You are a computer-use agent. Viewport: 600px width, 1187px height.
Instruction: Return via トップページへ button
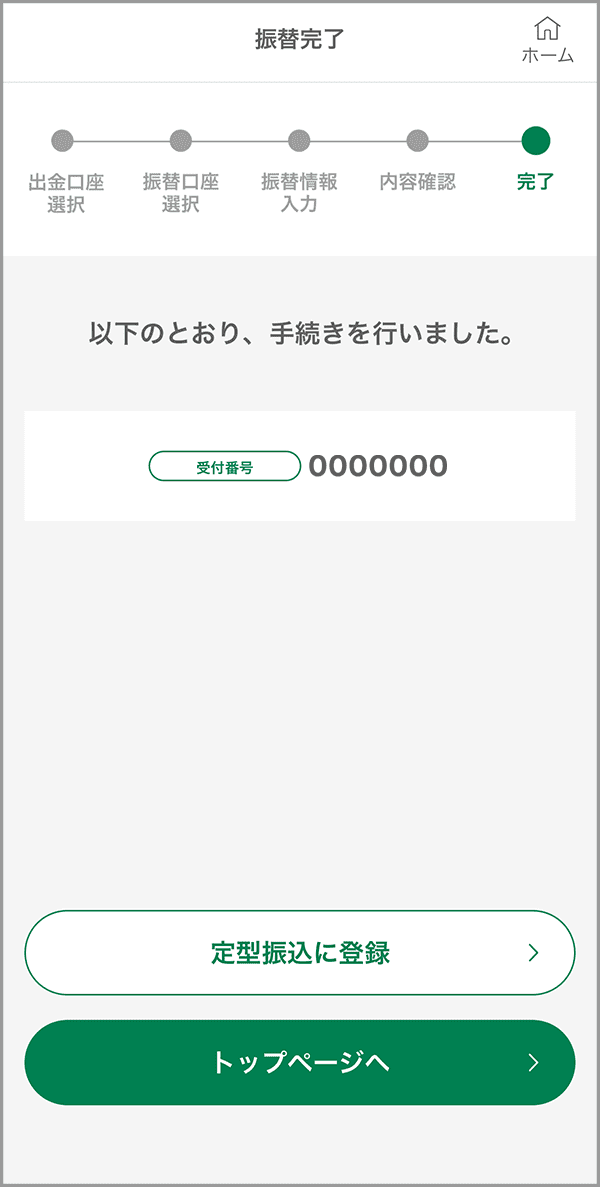[x=300, y=1063]
